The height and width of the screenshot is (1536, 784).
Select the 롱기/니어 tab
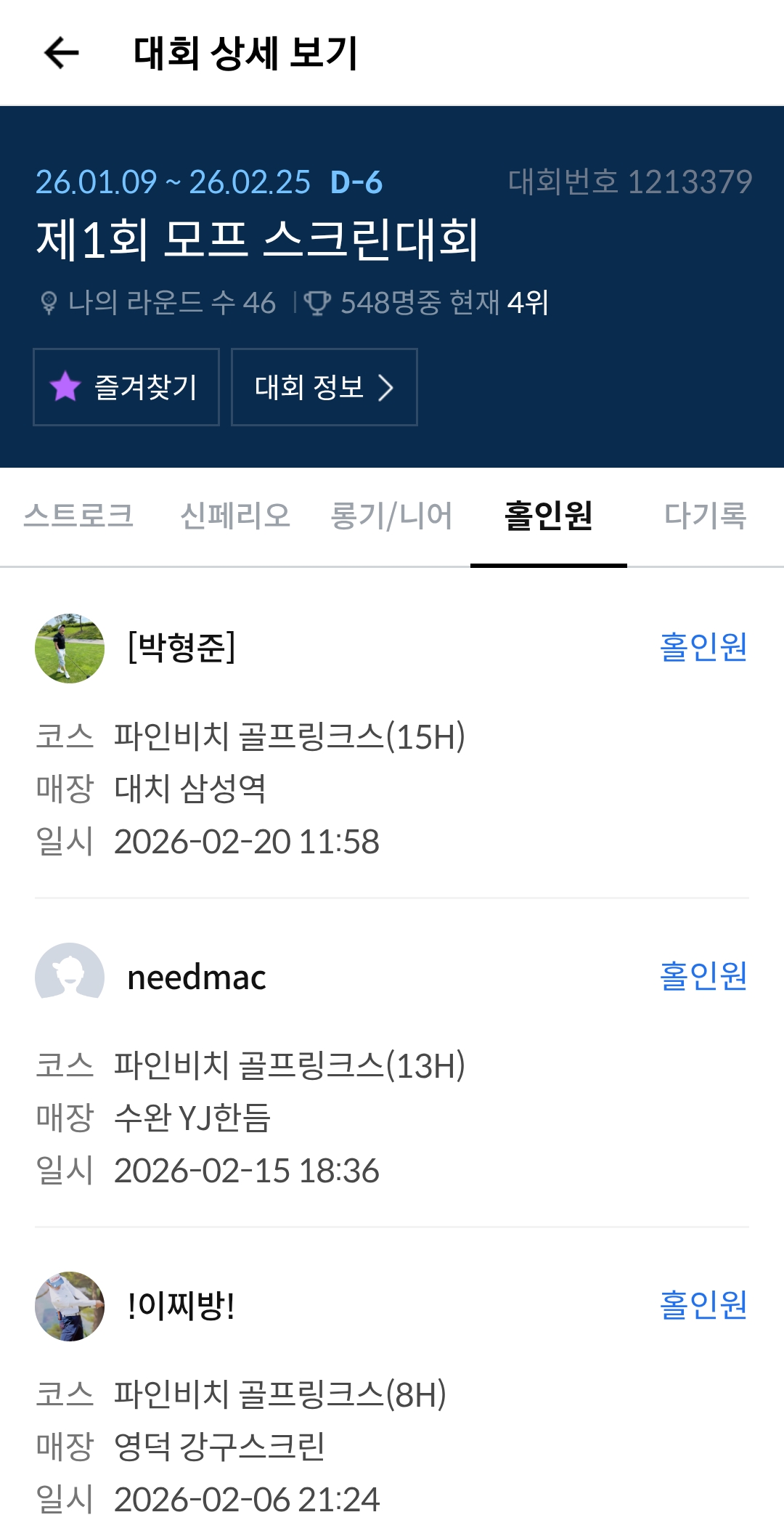tap(391, 516)
